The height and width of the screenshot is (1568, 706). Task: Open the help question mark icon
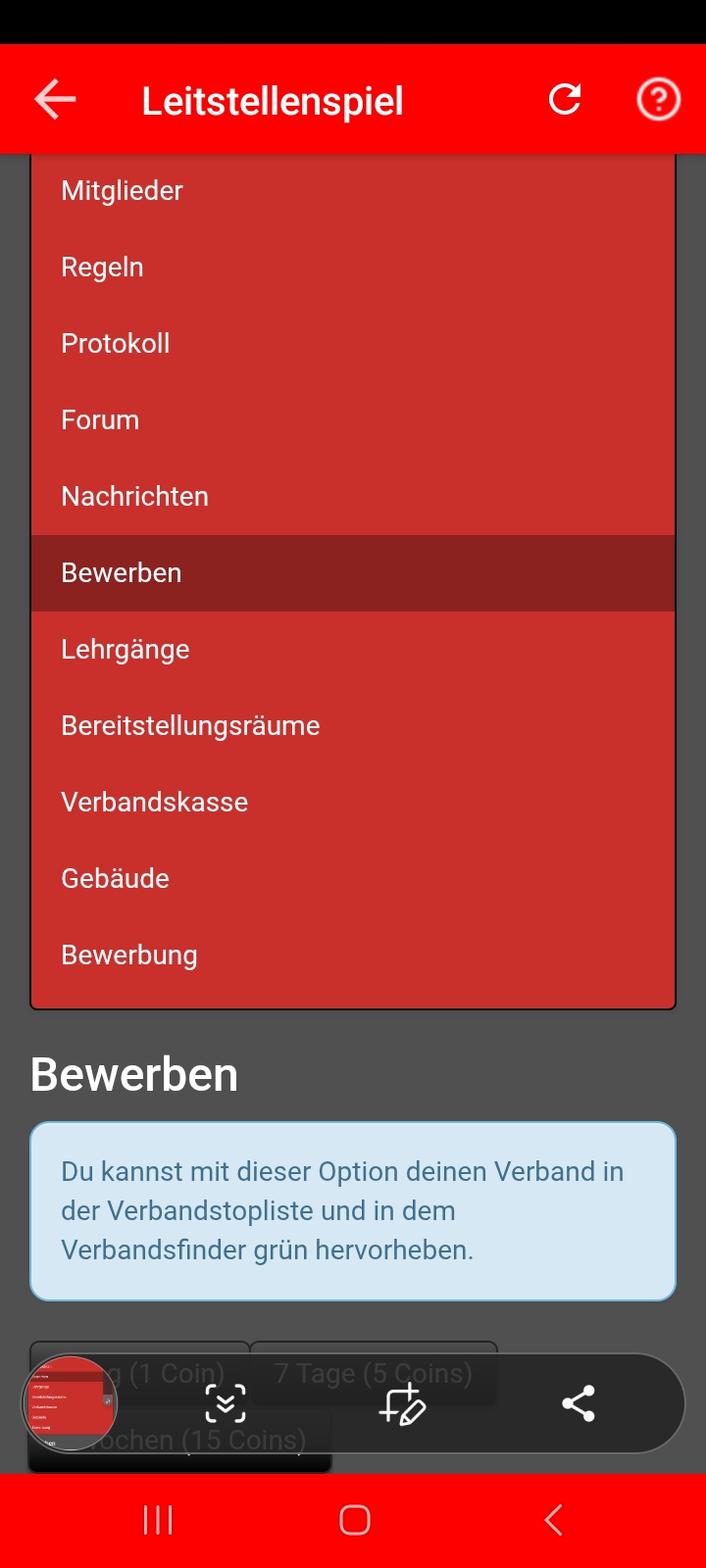point(658,99)
